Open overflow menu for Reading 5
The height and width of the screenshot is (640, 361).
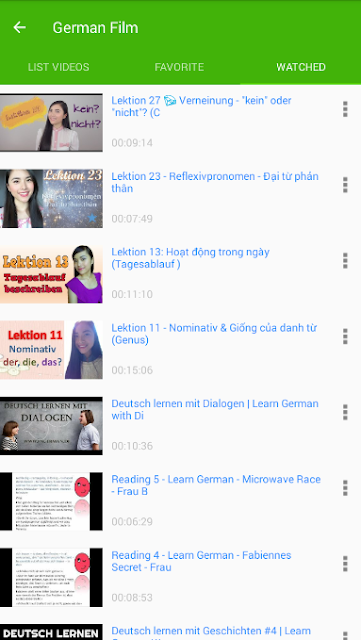point(345,488)
